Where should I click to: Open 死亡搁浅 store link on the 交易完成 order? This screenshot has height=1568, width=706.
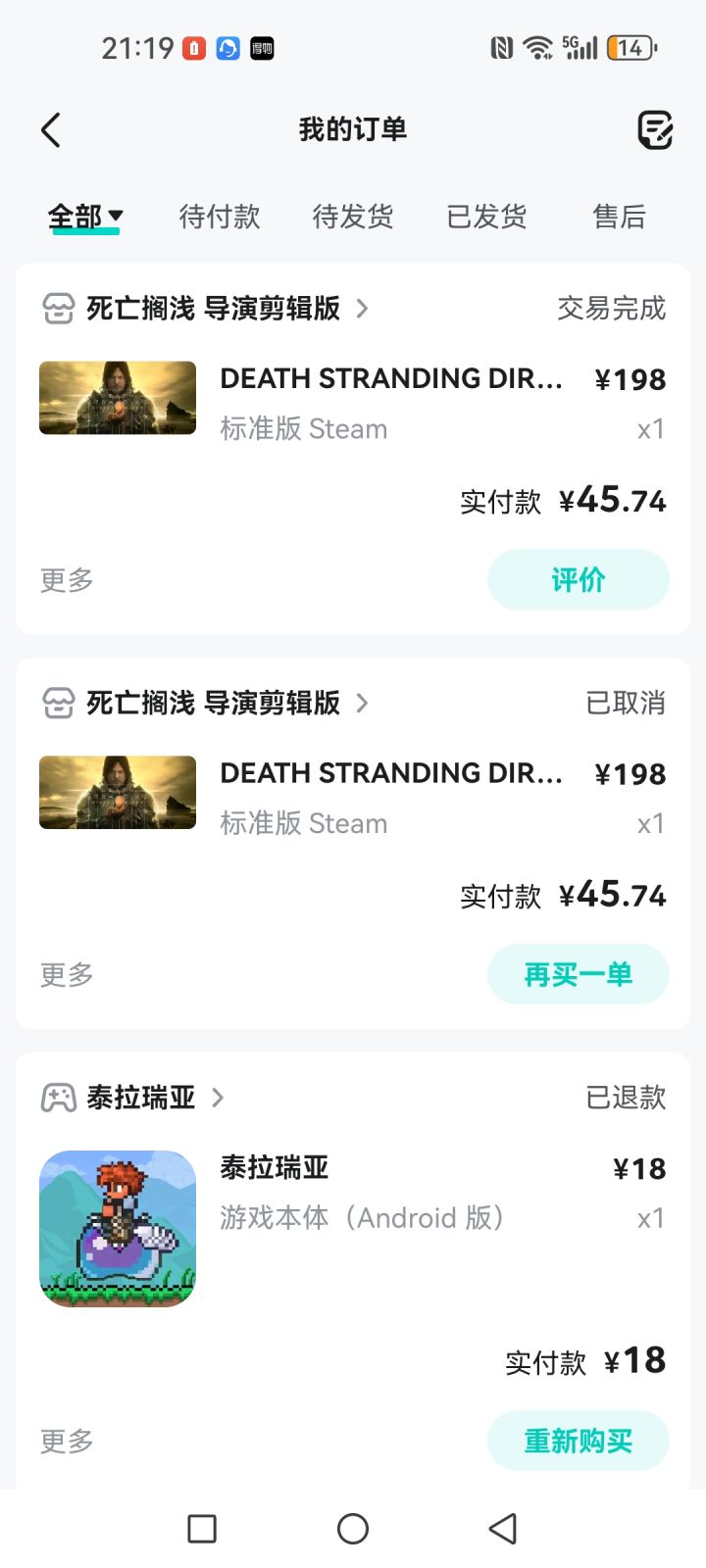click(x=213, y=309)
